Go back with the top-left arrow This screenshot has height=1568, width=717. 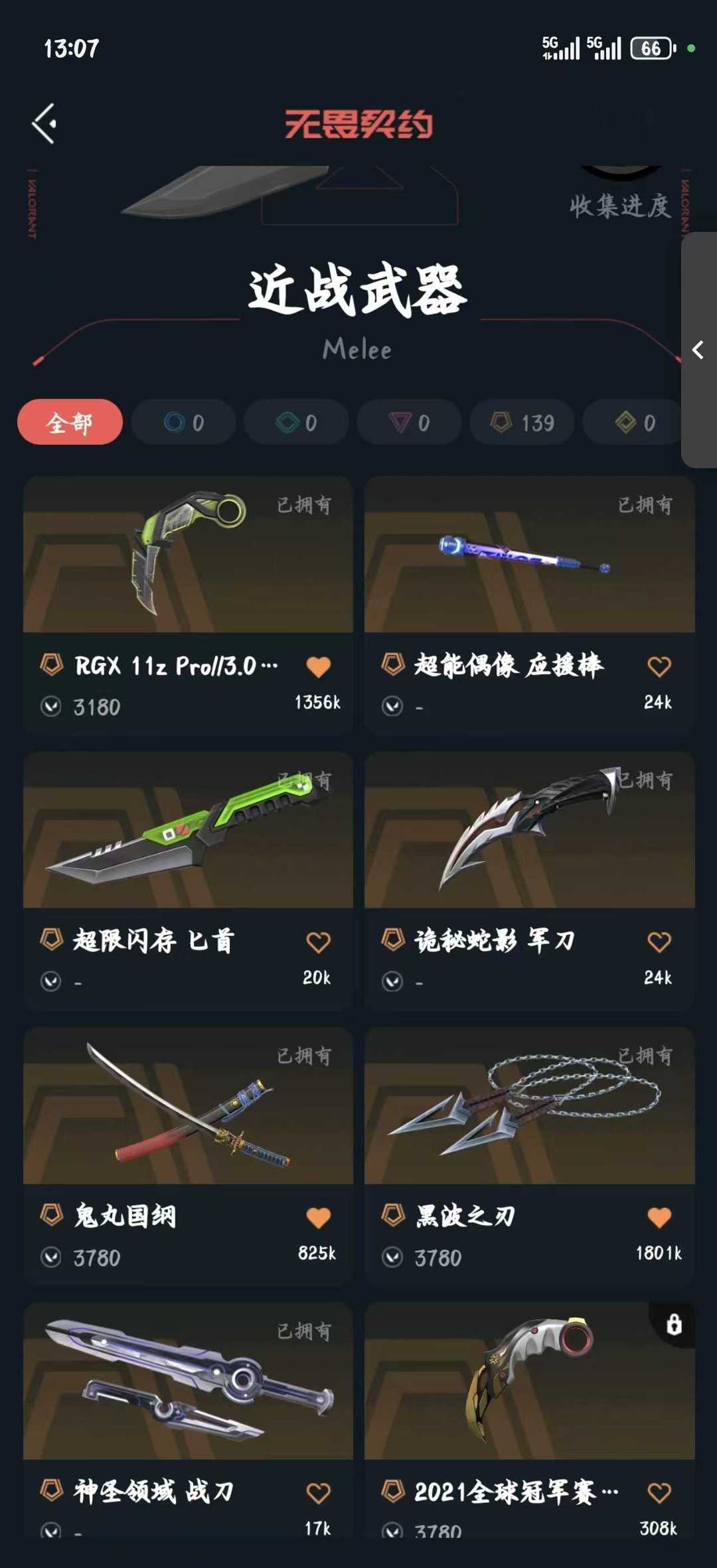44,123
